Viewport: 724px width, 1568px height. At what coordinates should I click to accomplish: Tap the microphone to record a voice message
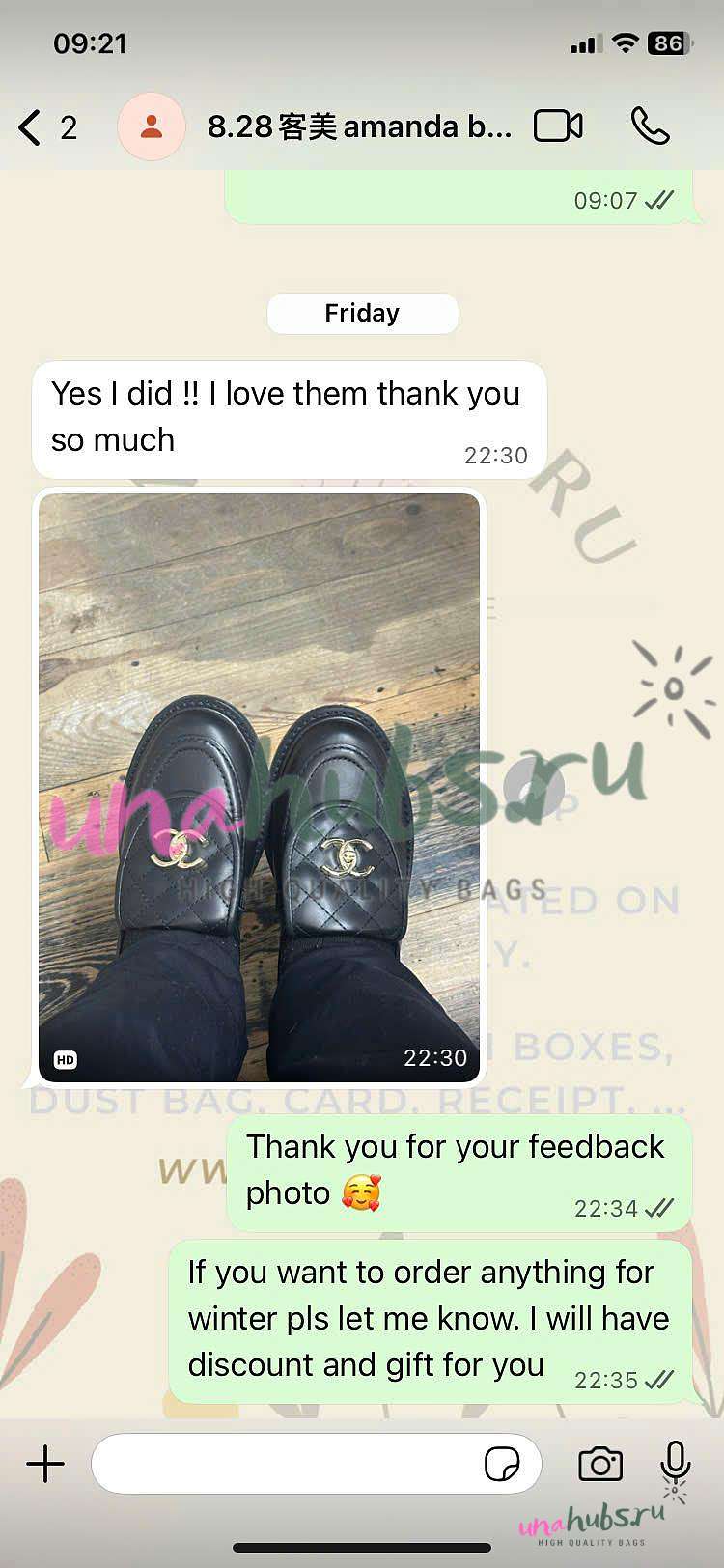pos(675,1462)
